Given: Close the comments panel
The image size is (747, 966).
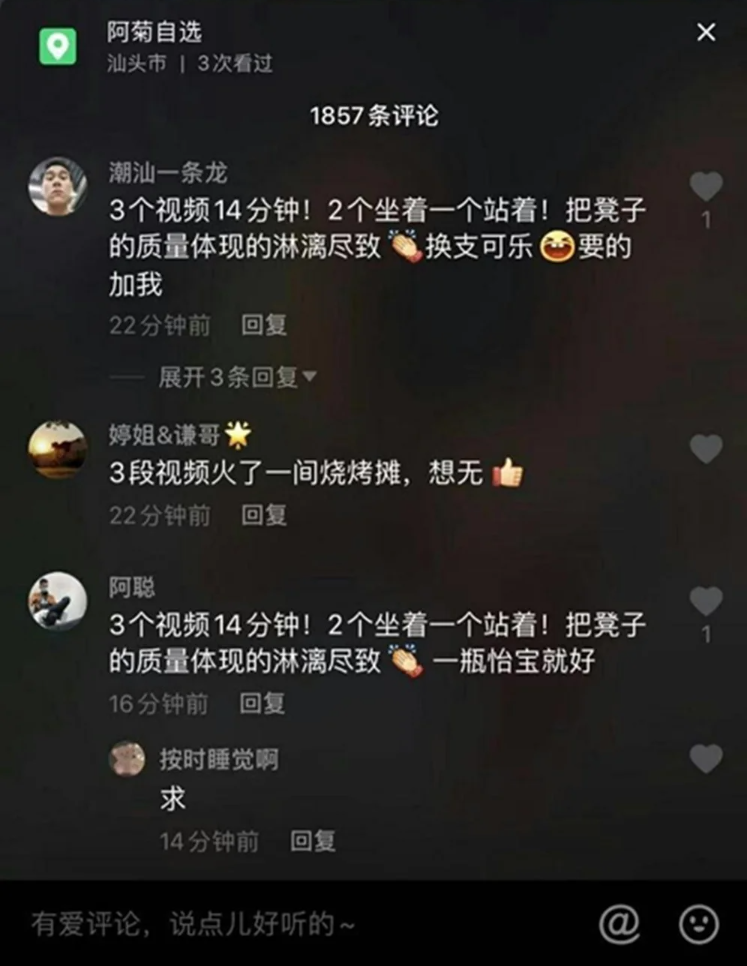Looking at the screenshot, I should 706,33.
